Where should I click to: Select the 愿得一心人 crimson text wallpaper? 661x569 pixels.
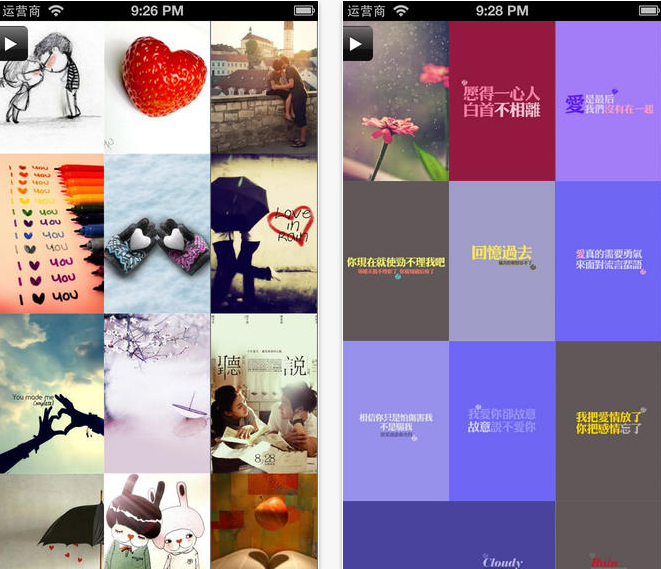click(502, 100)
